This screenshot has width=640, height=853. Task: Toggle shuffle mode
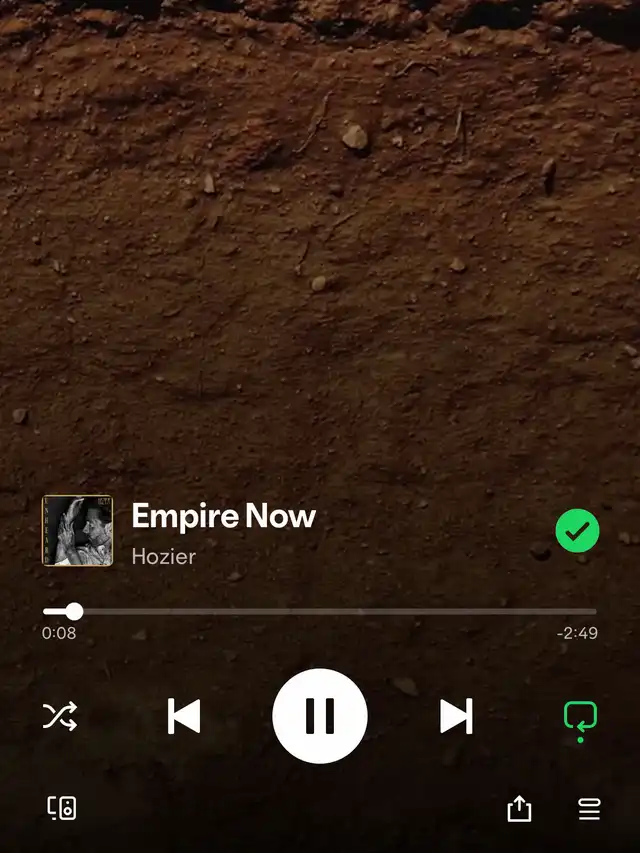pos(60,716)
